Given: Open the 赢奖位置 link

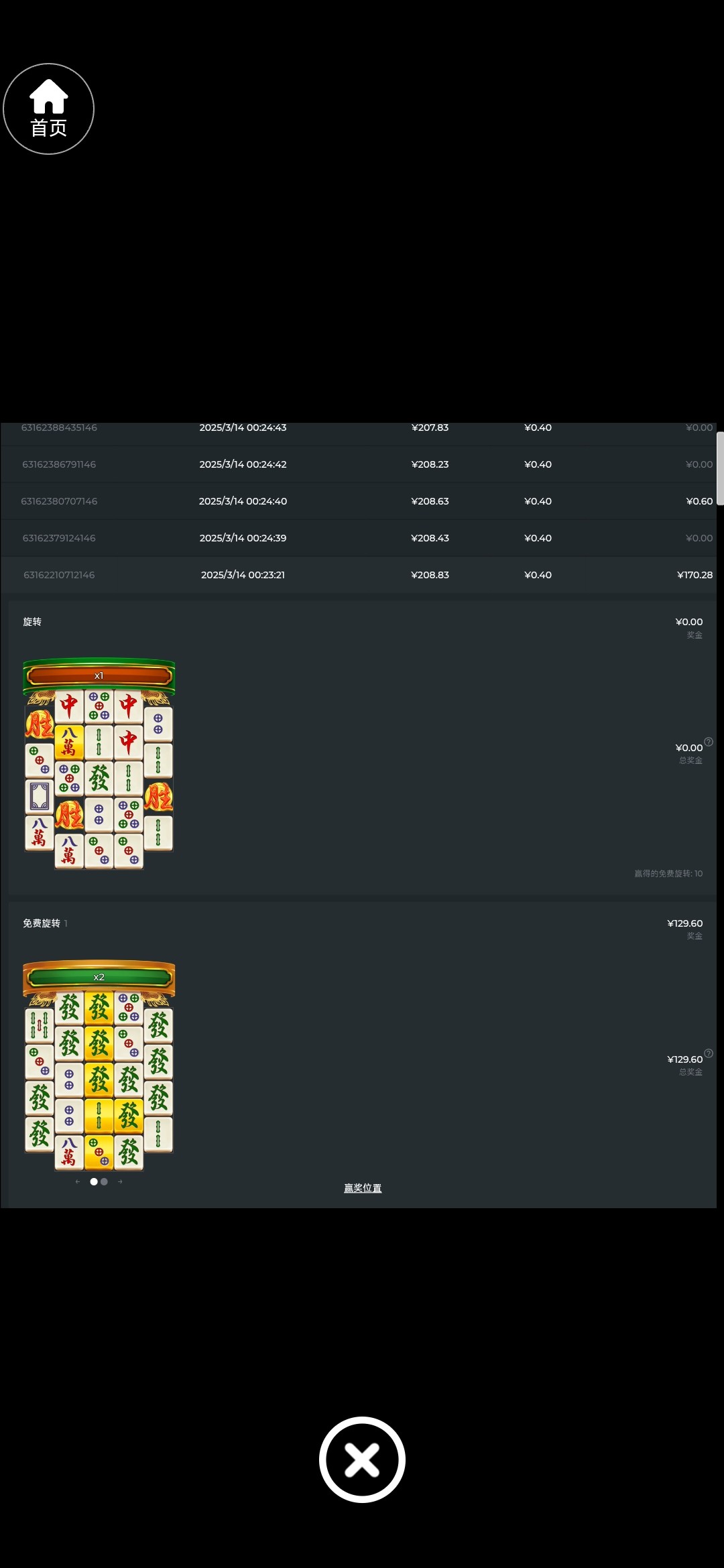Looking at the screenshot, I should [363, 1188].
